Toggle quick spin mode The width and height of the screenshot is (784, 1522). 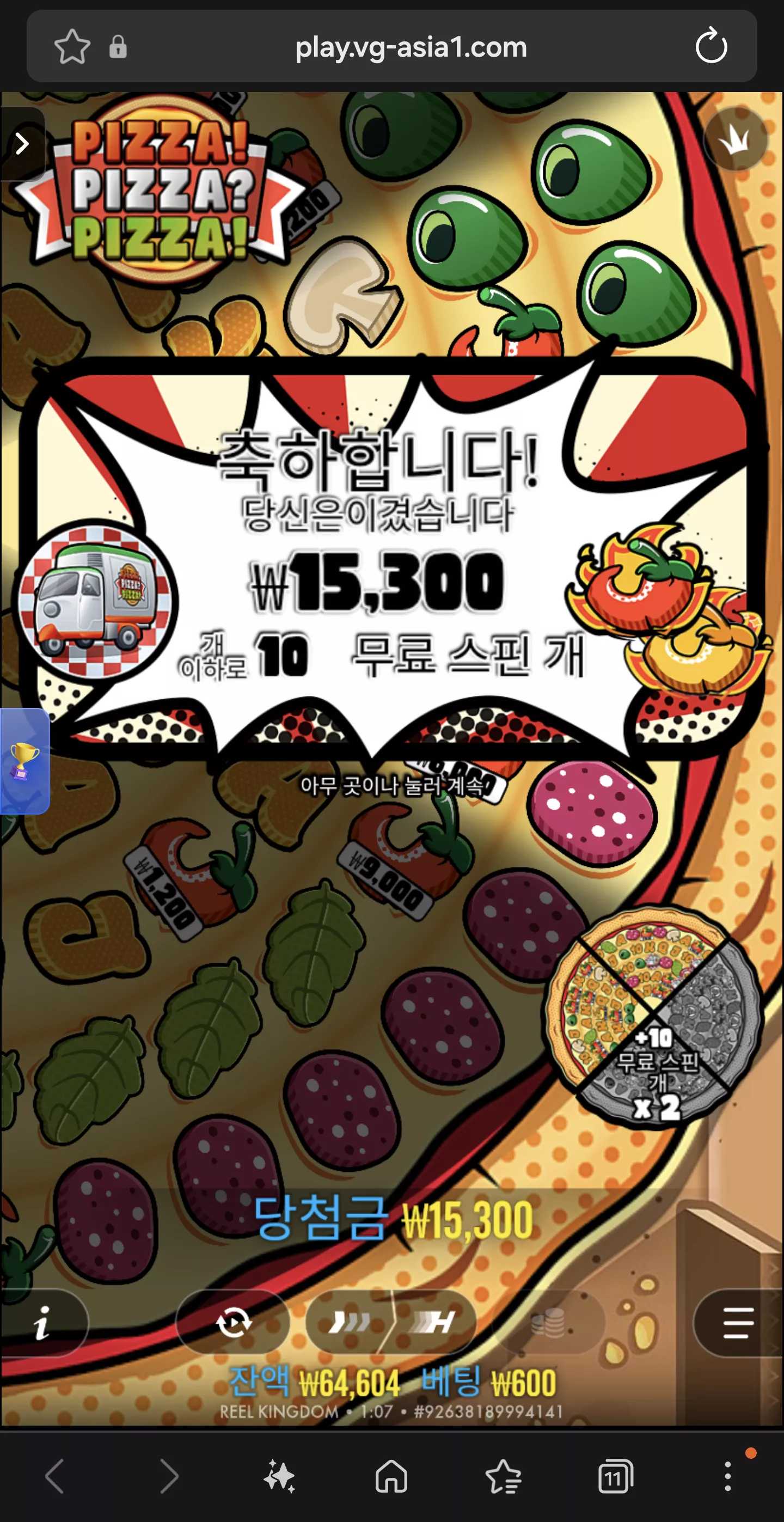(x=349, y=1322)
